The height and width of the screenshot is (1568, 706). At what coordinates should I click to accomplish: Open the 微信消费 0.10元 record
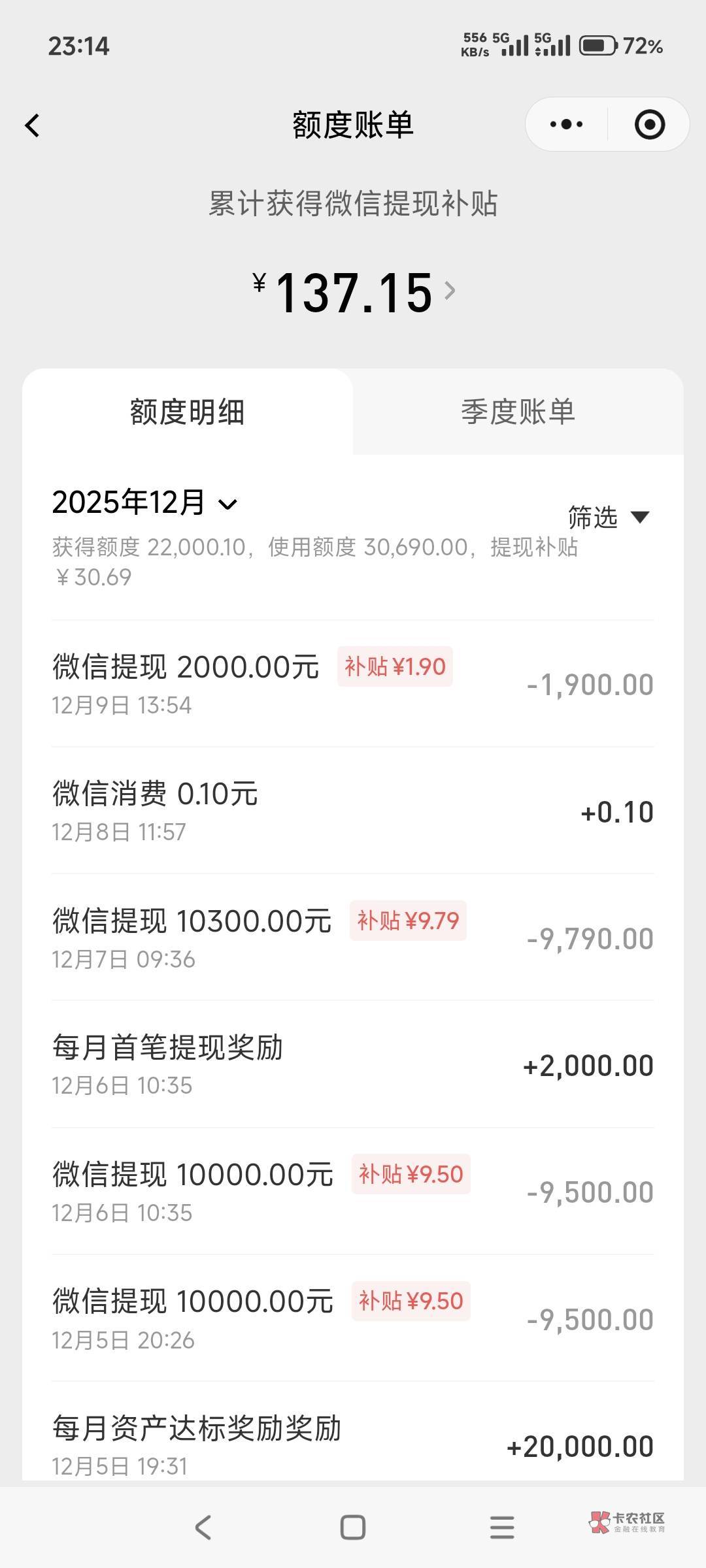click(x=353, y=811)
